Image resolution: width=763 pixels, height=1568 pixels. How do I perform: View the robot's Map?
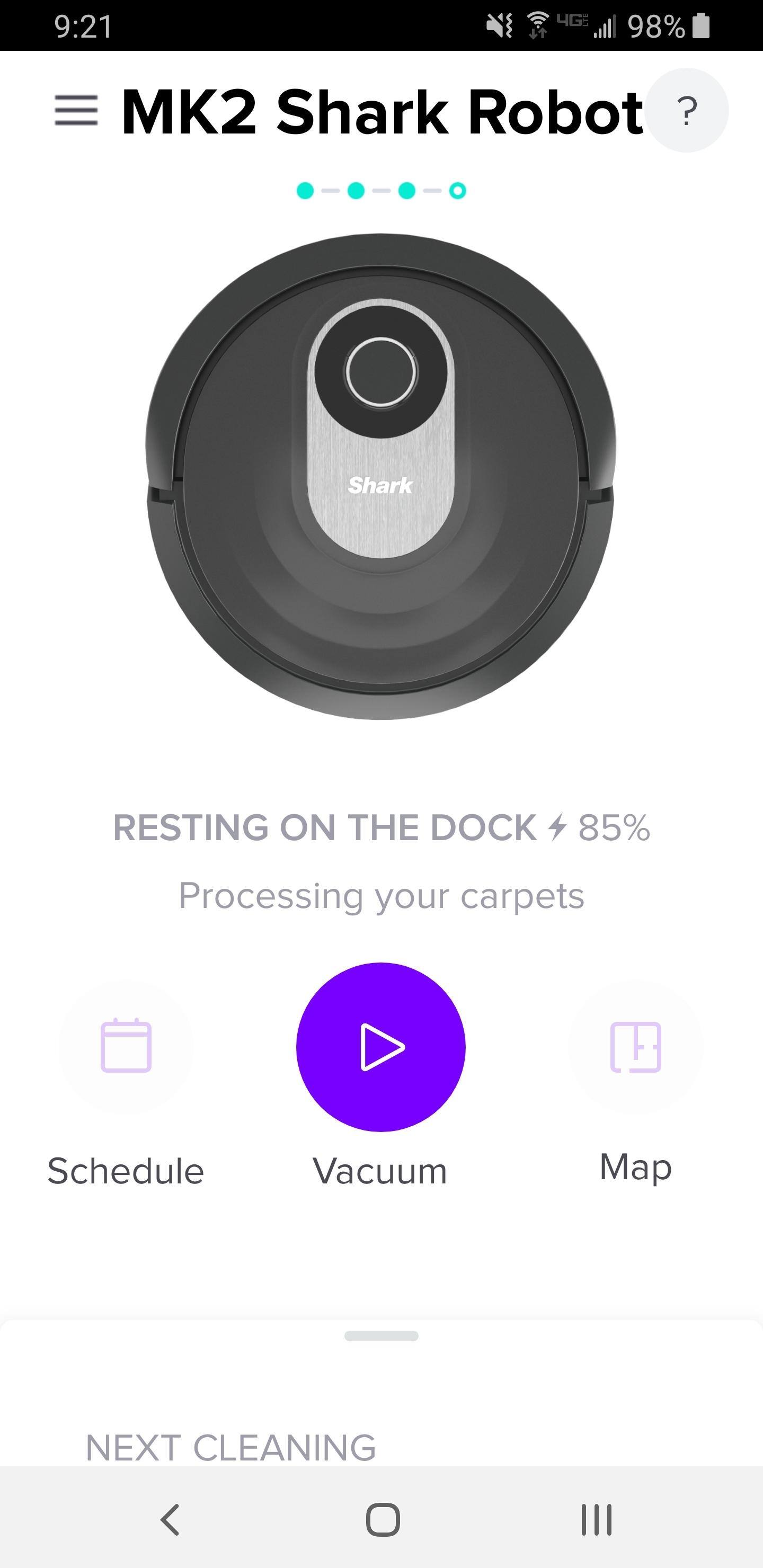coord(635,1047)
